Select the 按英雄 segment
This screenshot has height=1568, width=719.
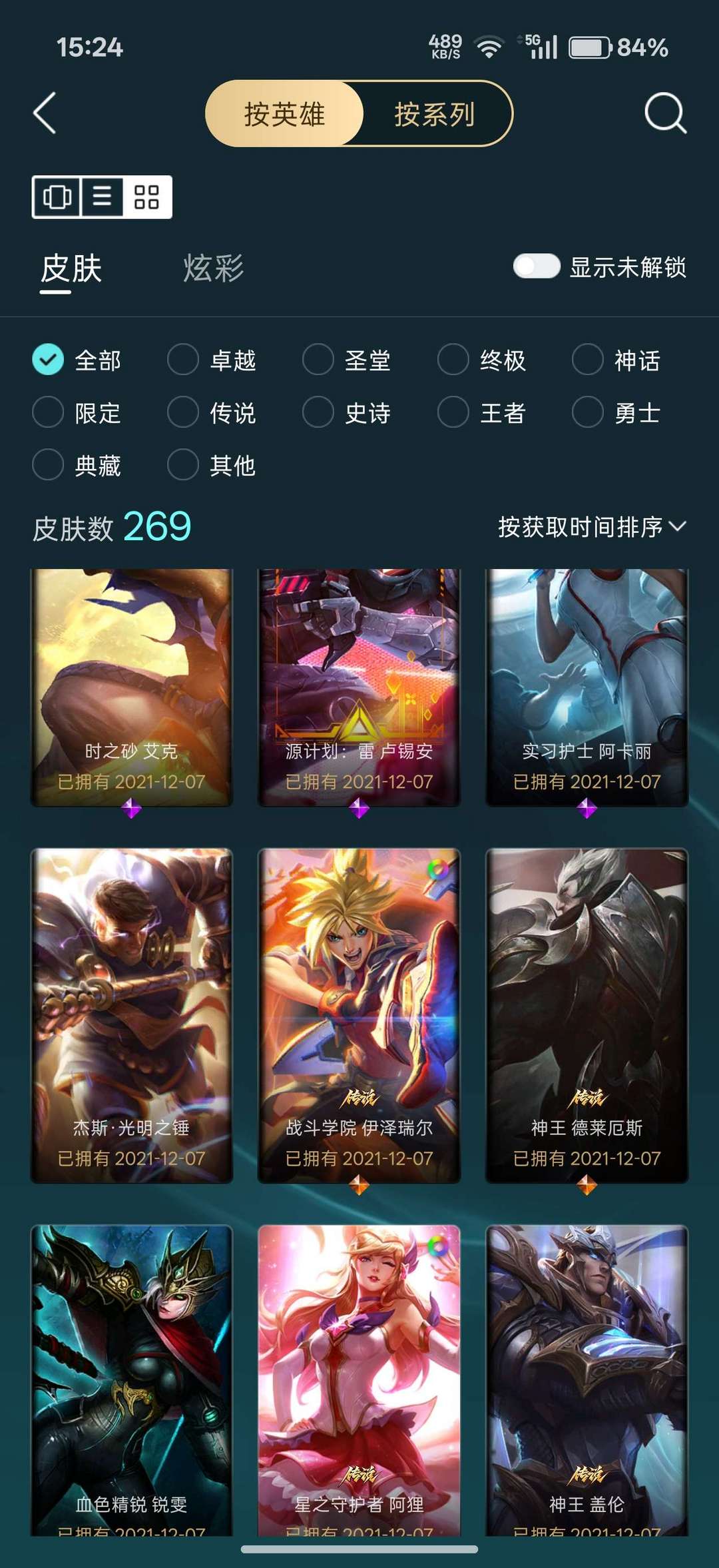click(x=284, y=114)
